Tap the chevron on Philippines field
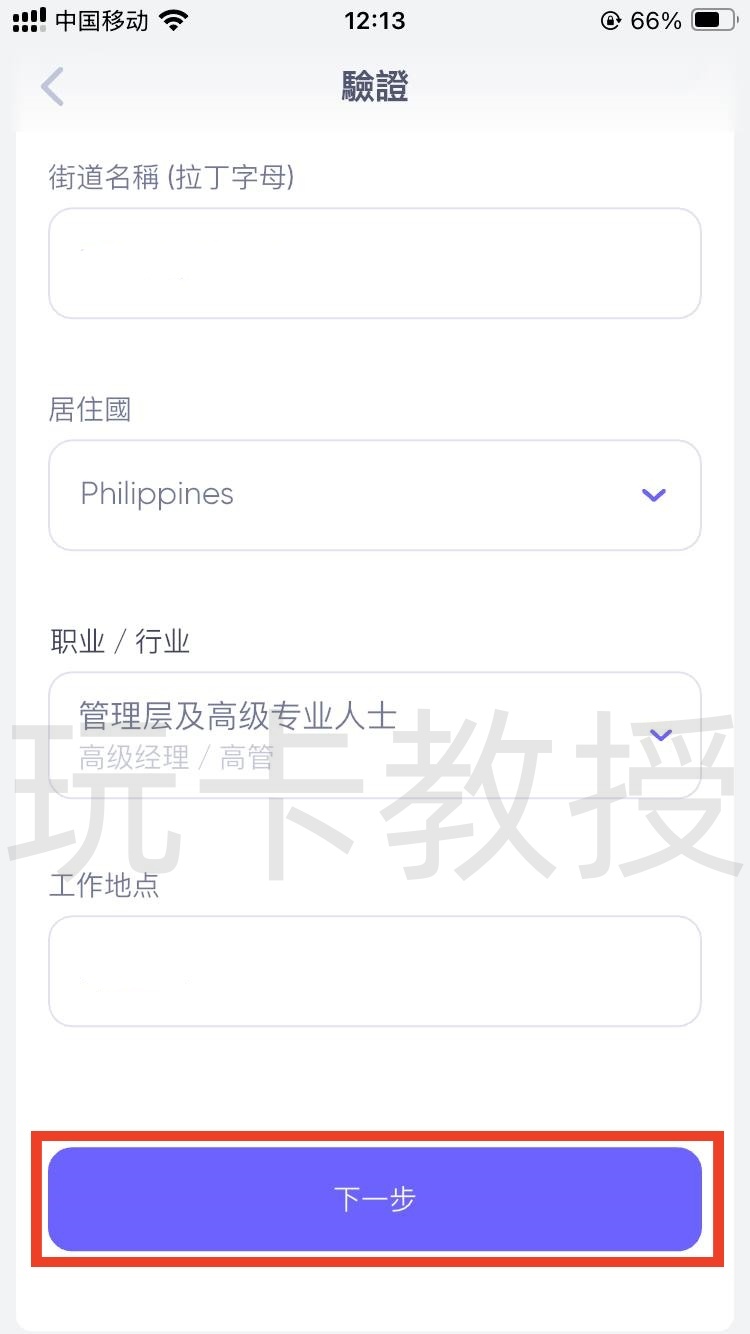This screenshot has width=750, height=1334. [653, 495]
